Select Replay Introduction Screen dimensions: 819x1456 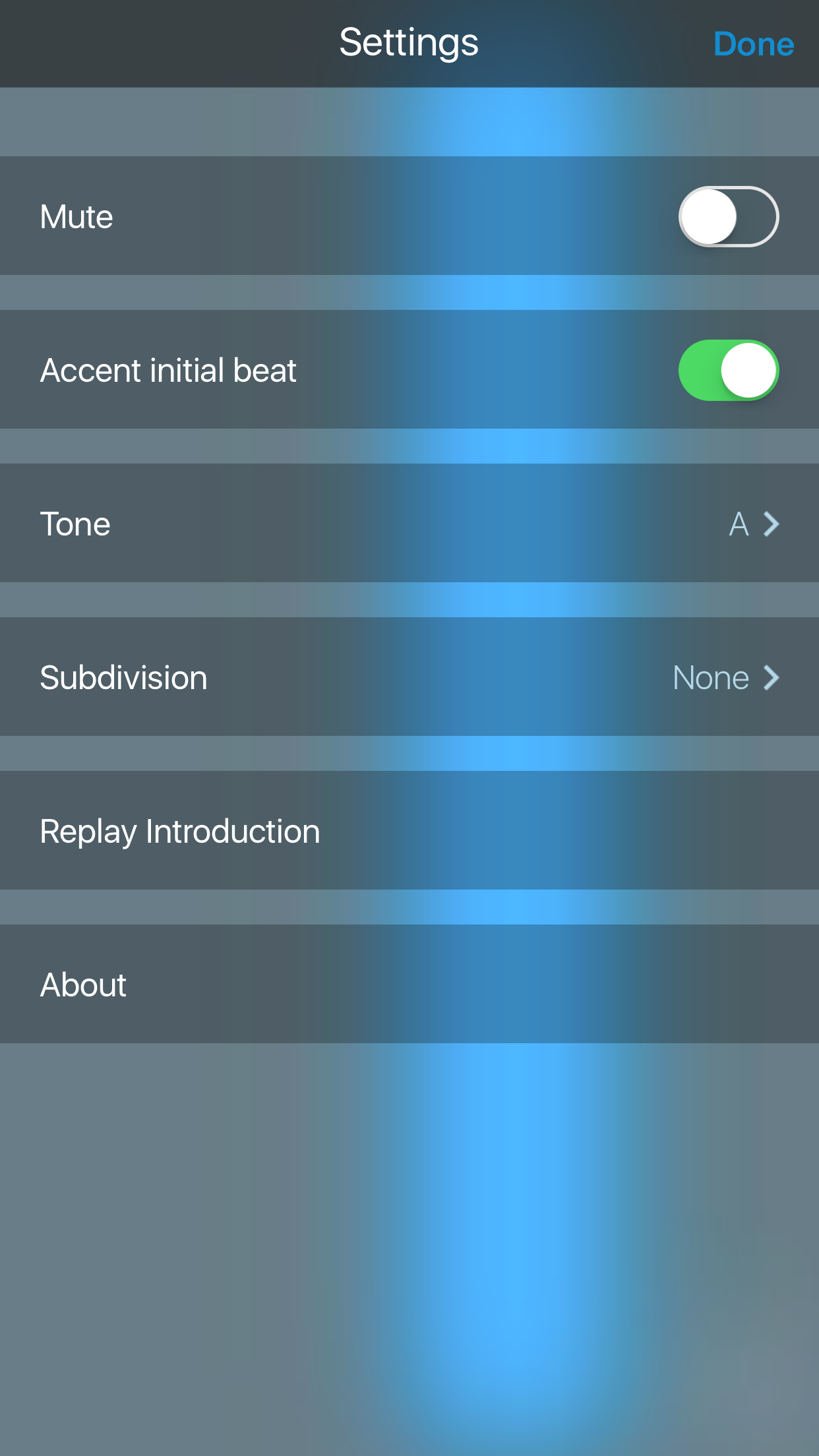[x=409, y=831]
